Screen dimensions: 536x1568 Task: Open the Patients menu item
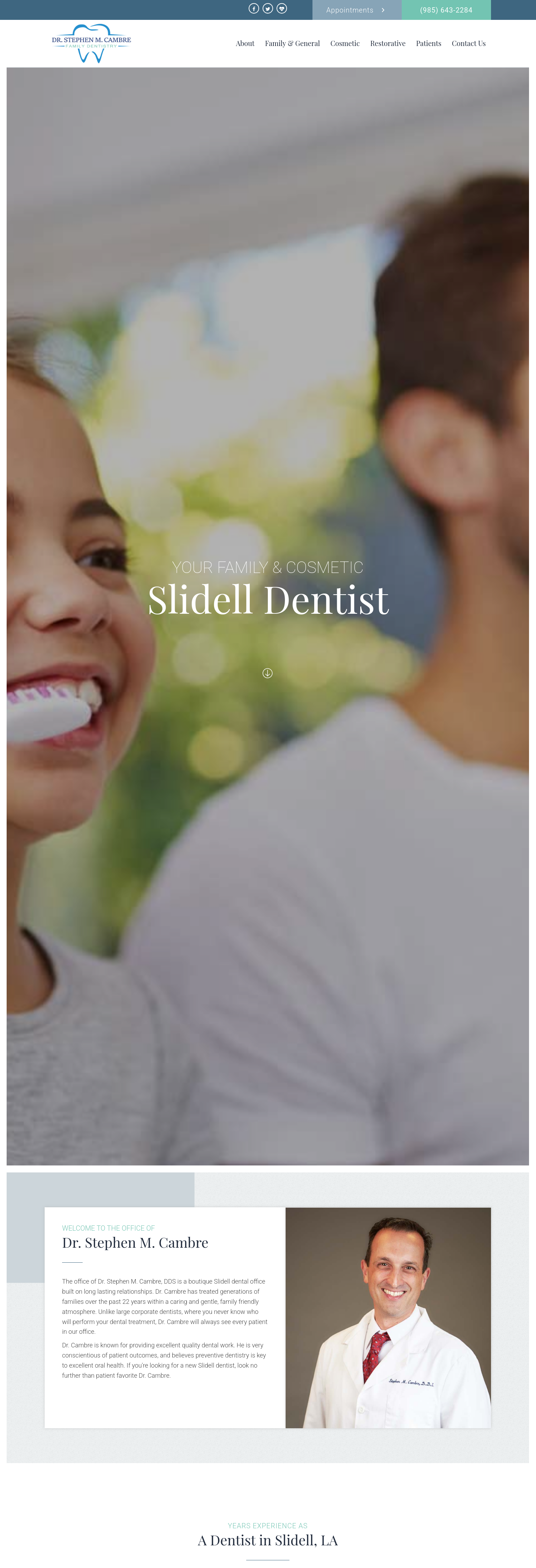click(x=428, y=44)
